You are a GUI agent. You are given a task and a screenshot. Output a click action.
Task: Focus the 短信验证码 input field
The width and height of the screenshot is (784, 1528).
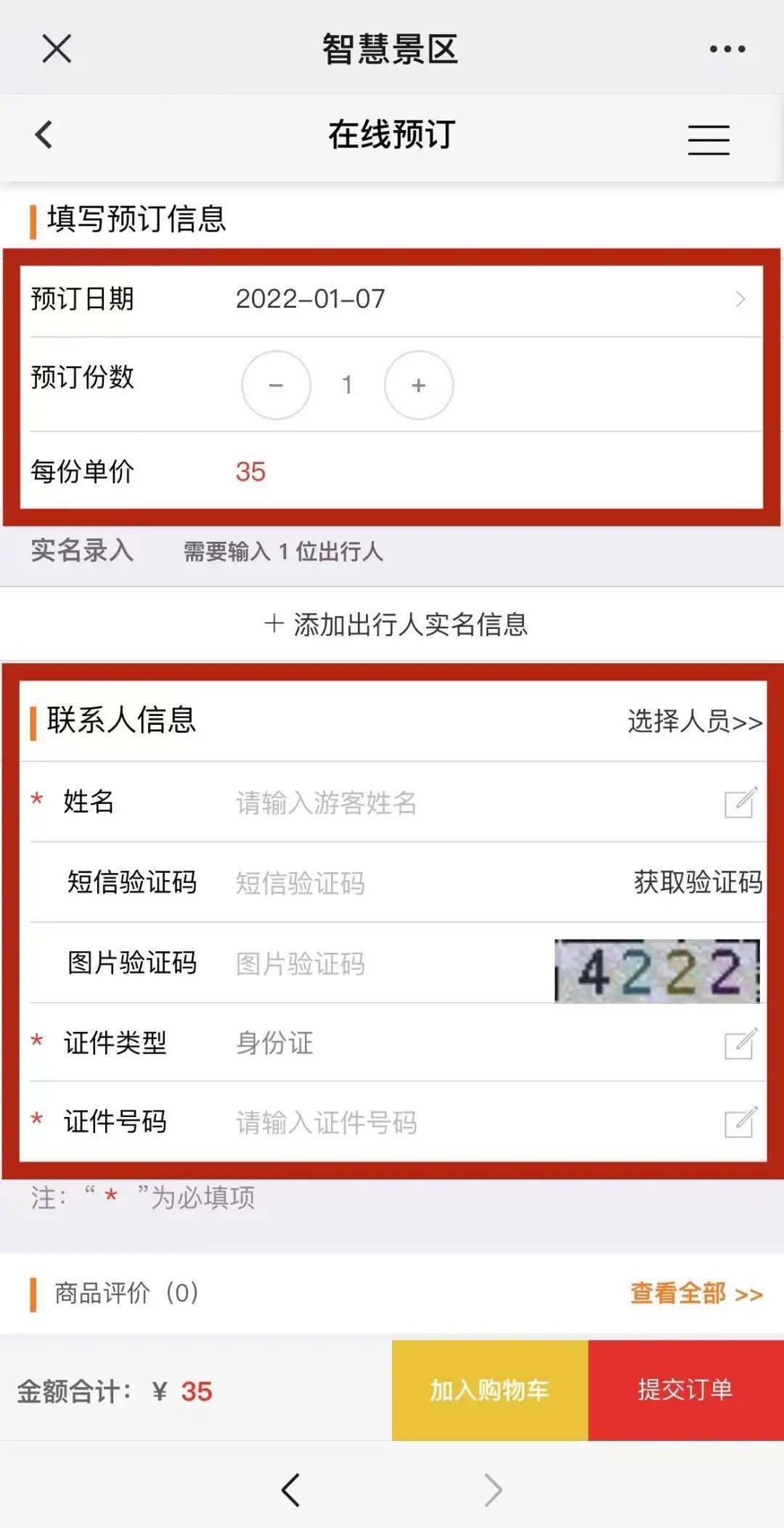(x=421, y=883)
